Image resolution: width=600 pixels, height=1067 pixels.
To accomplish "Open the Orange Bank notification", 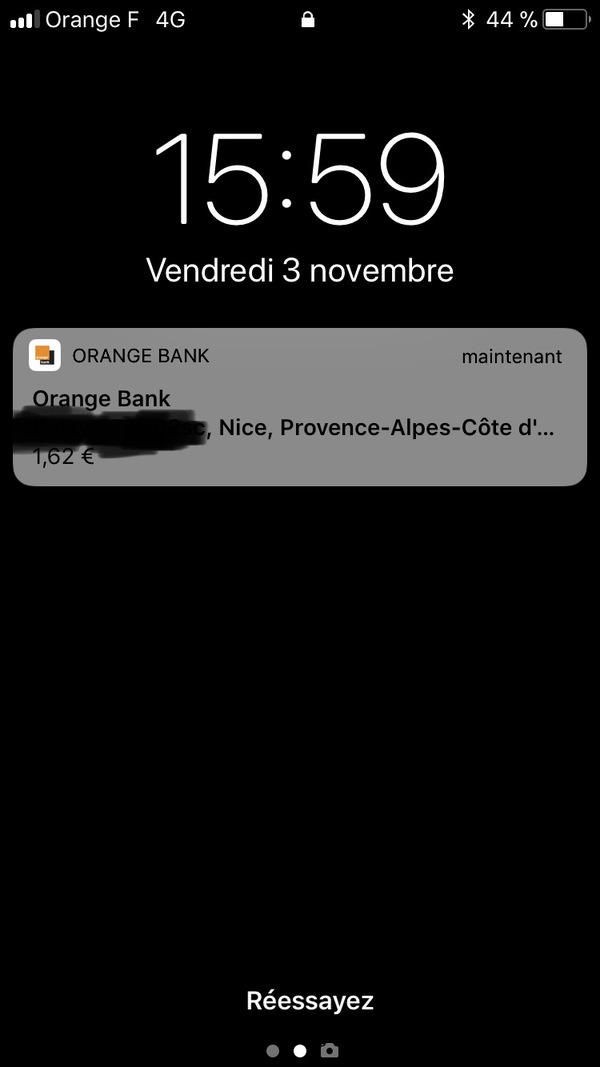I will [x=299, y=407].
